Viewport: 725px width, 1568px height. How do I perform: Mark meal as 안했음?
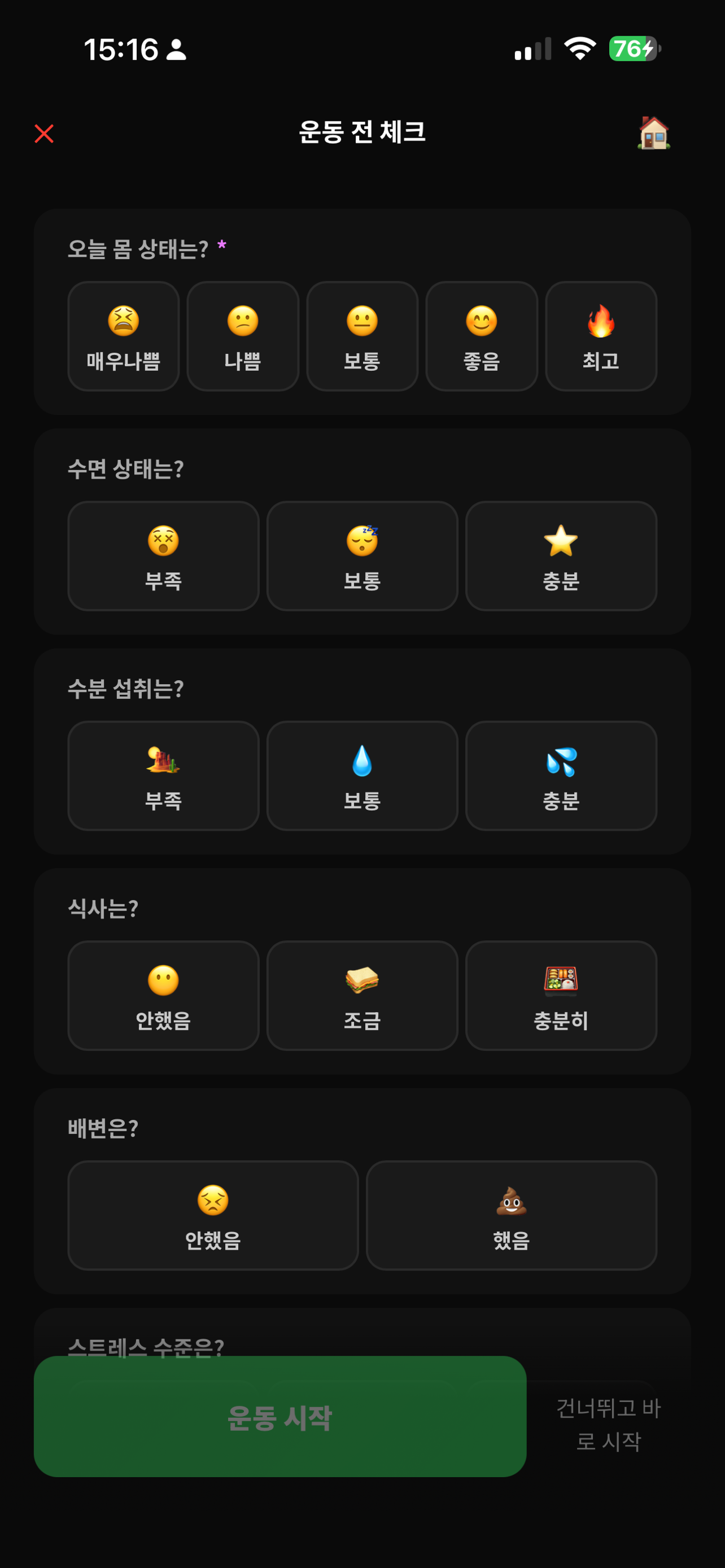point(163,995)
